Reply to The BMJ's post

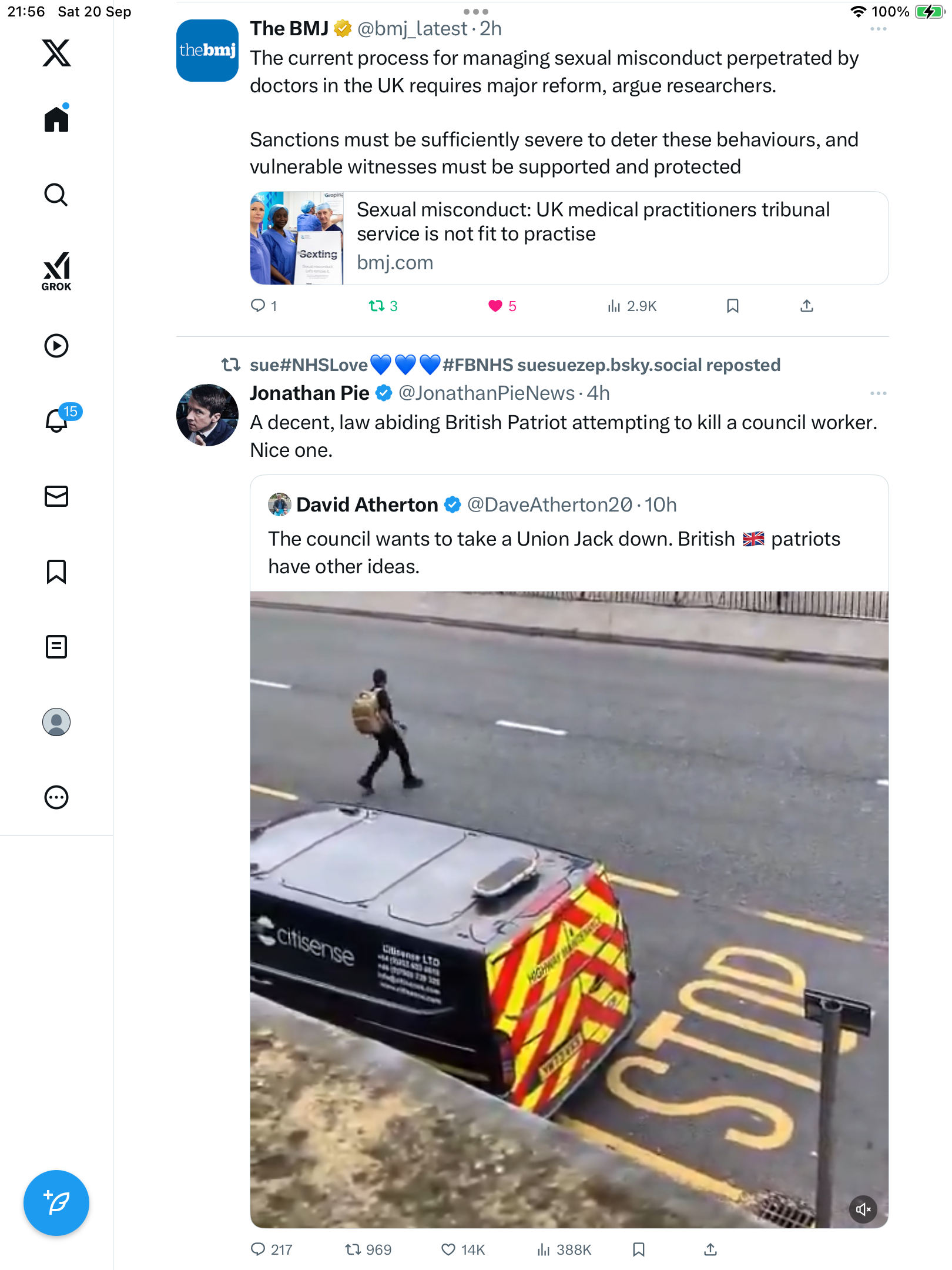pos(258,306)
